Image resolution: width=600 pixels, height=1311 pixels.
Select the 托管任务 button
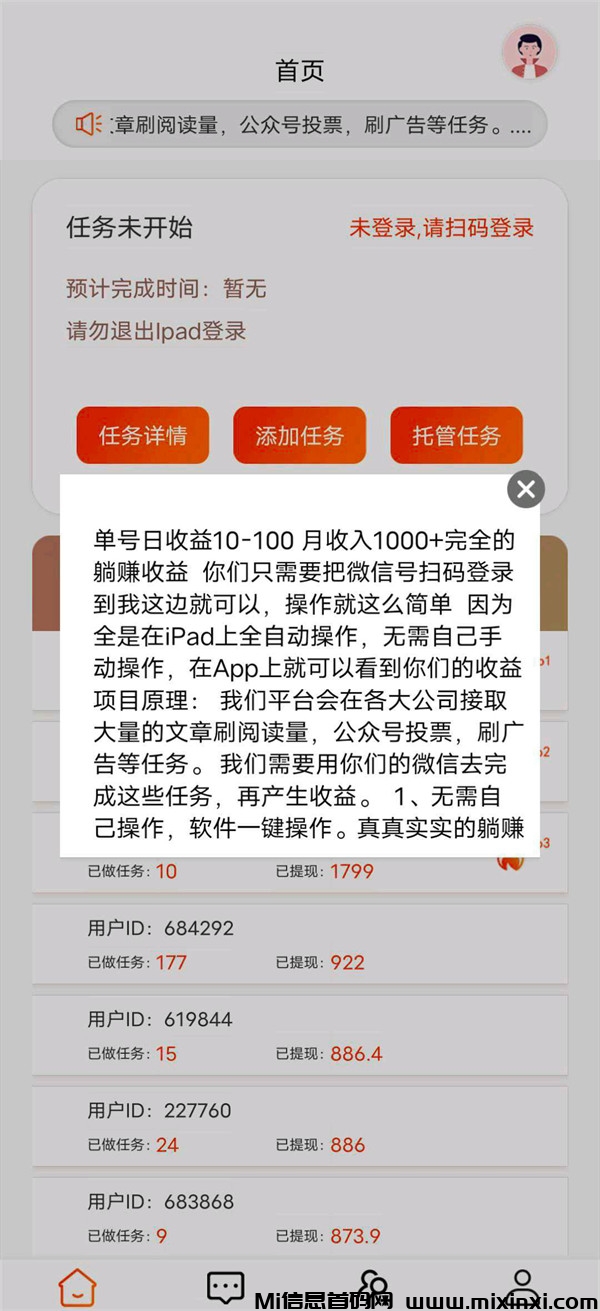click(456, 436)
